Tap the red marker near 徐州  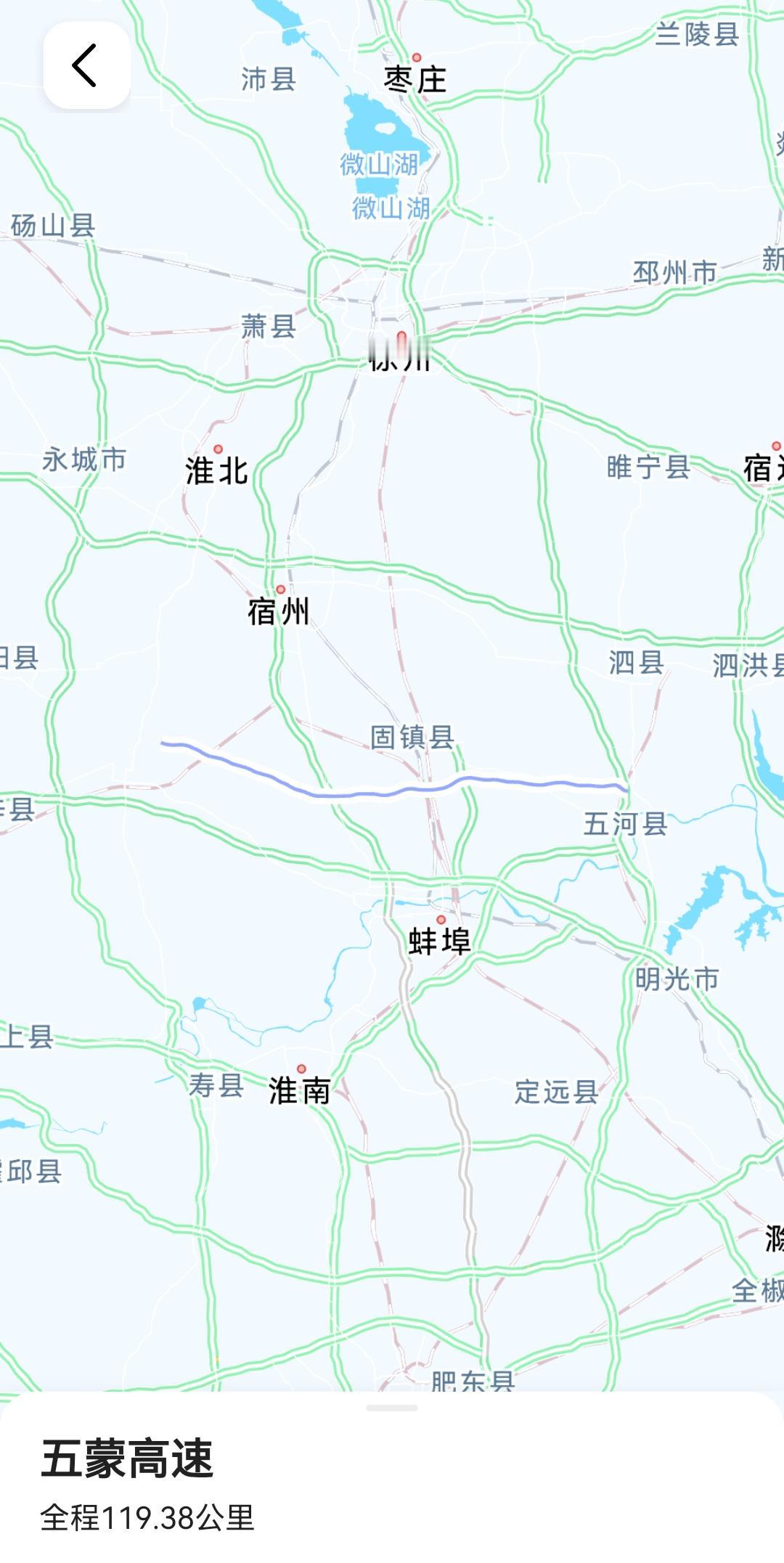[x=401, y=338]
